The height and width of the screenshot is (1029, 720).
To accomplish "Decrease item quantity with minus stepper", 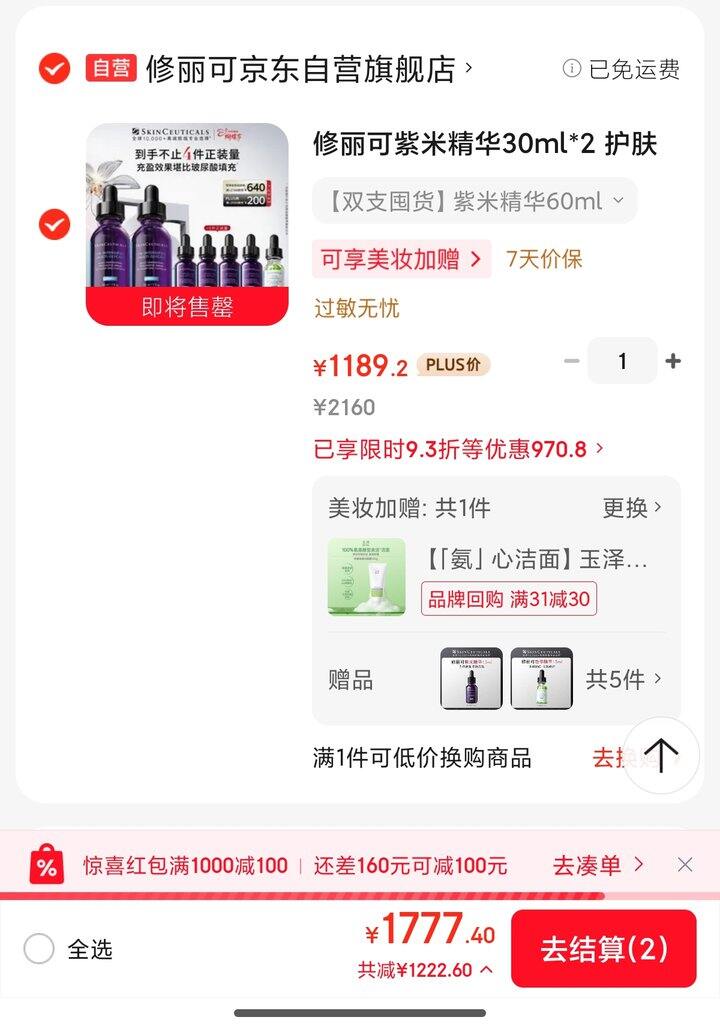I will [571, 362].
